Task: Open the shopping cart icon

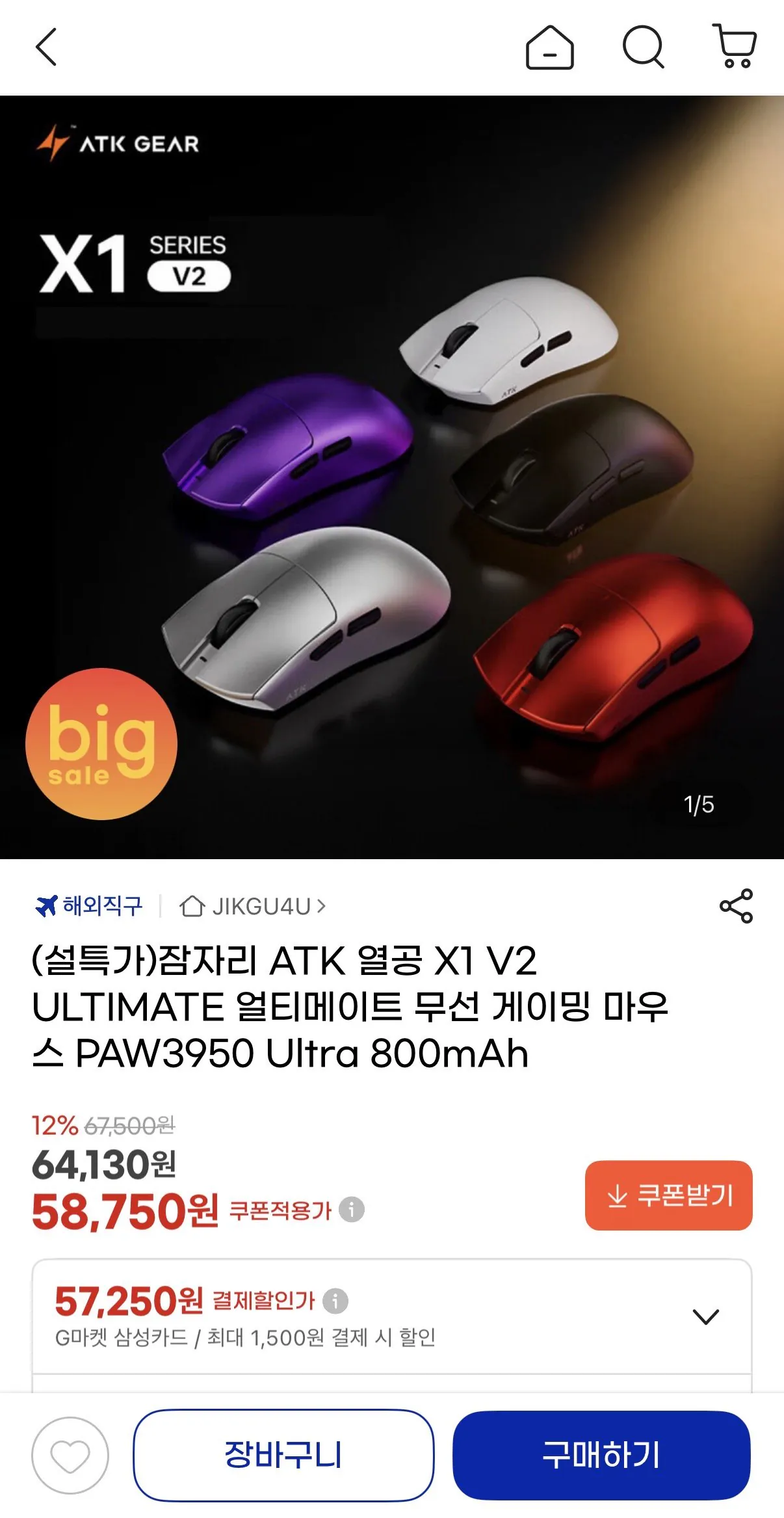Action: (x=735, y=46)
